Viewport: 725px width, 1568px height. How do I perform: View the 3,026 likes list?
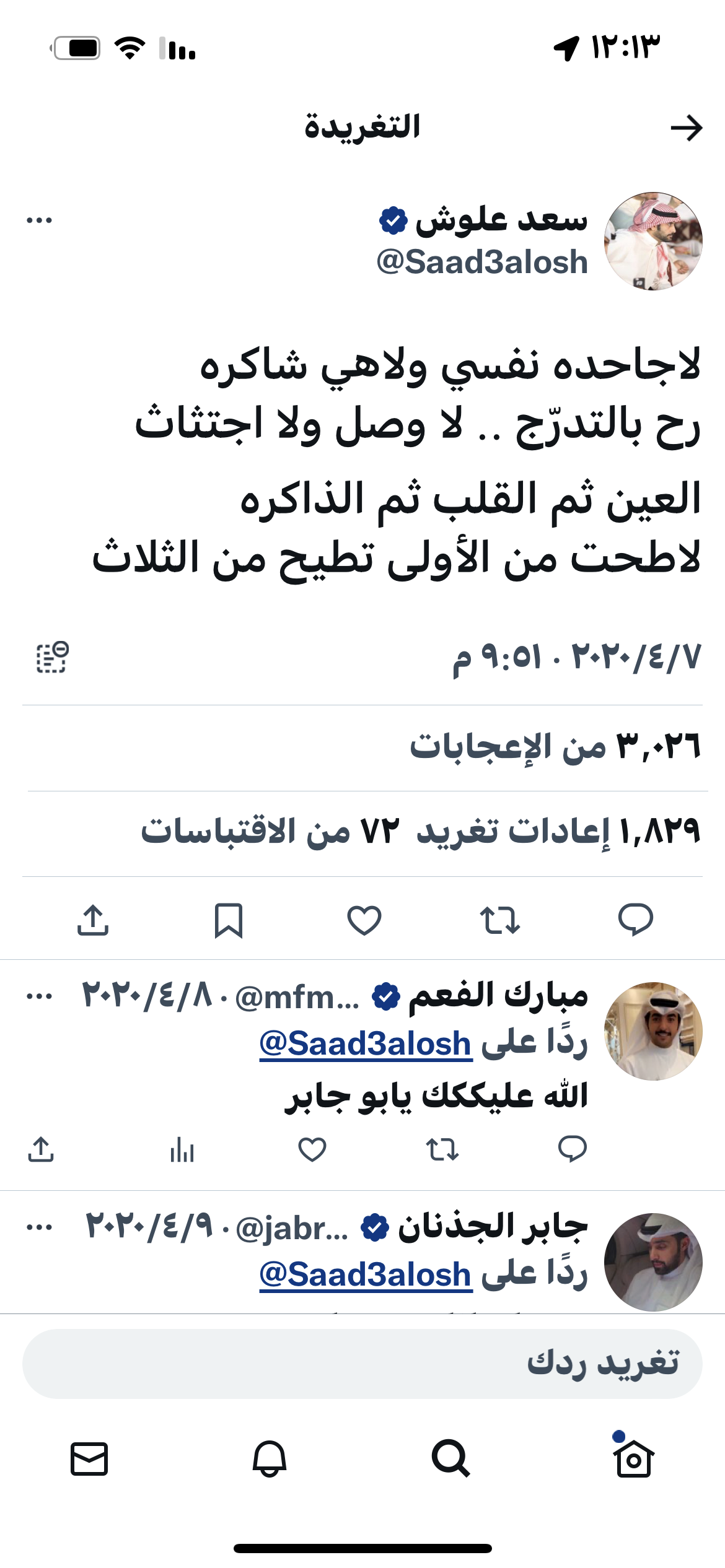pyautogui.click(x=555, y=746)
